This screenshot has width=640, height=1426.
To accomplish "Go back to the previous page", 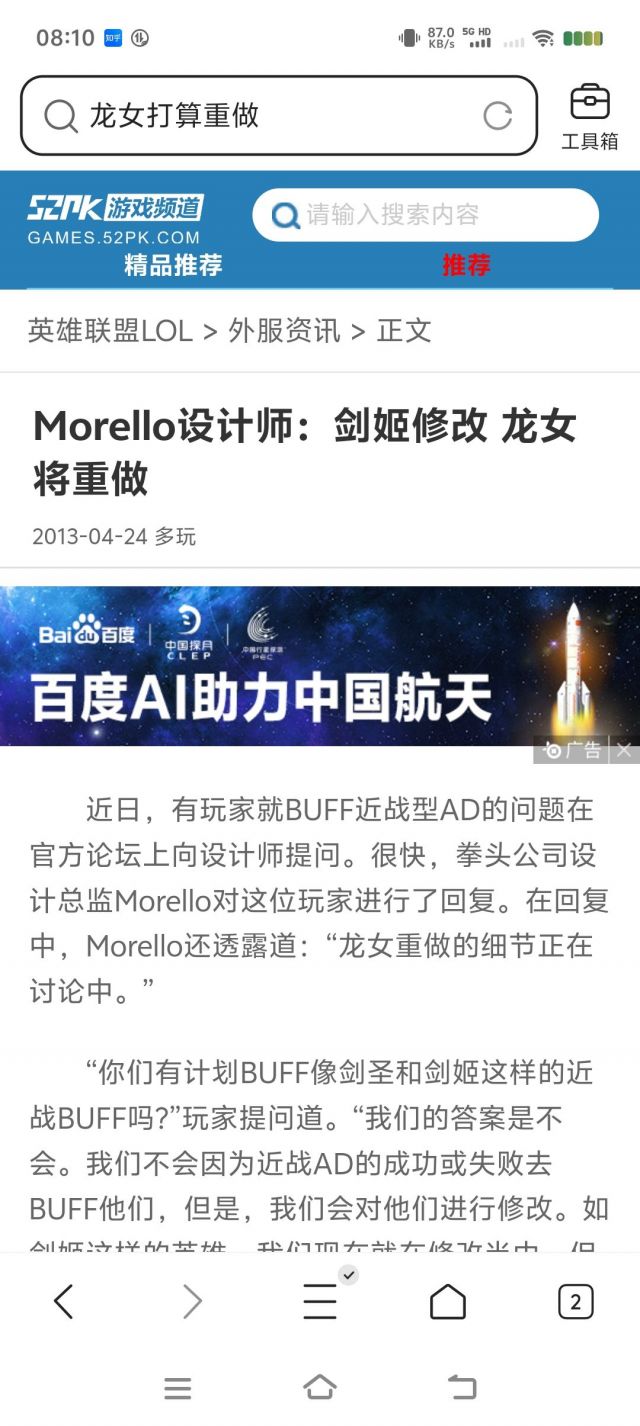I will tap(64, 1302).
